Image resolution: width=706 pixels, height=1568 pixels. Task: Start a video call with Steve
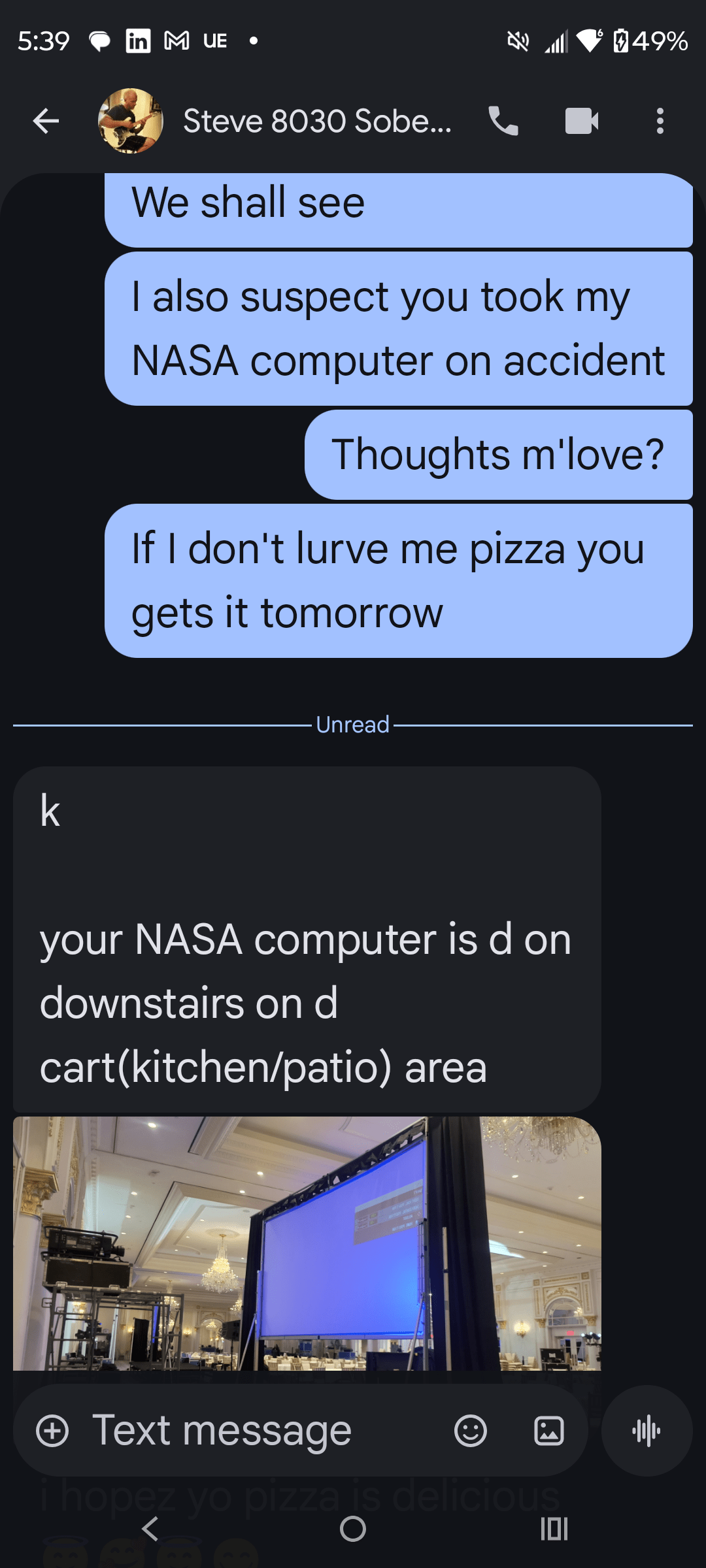[x=581, y=121]
